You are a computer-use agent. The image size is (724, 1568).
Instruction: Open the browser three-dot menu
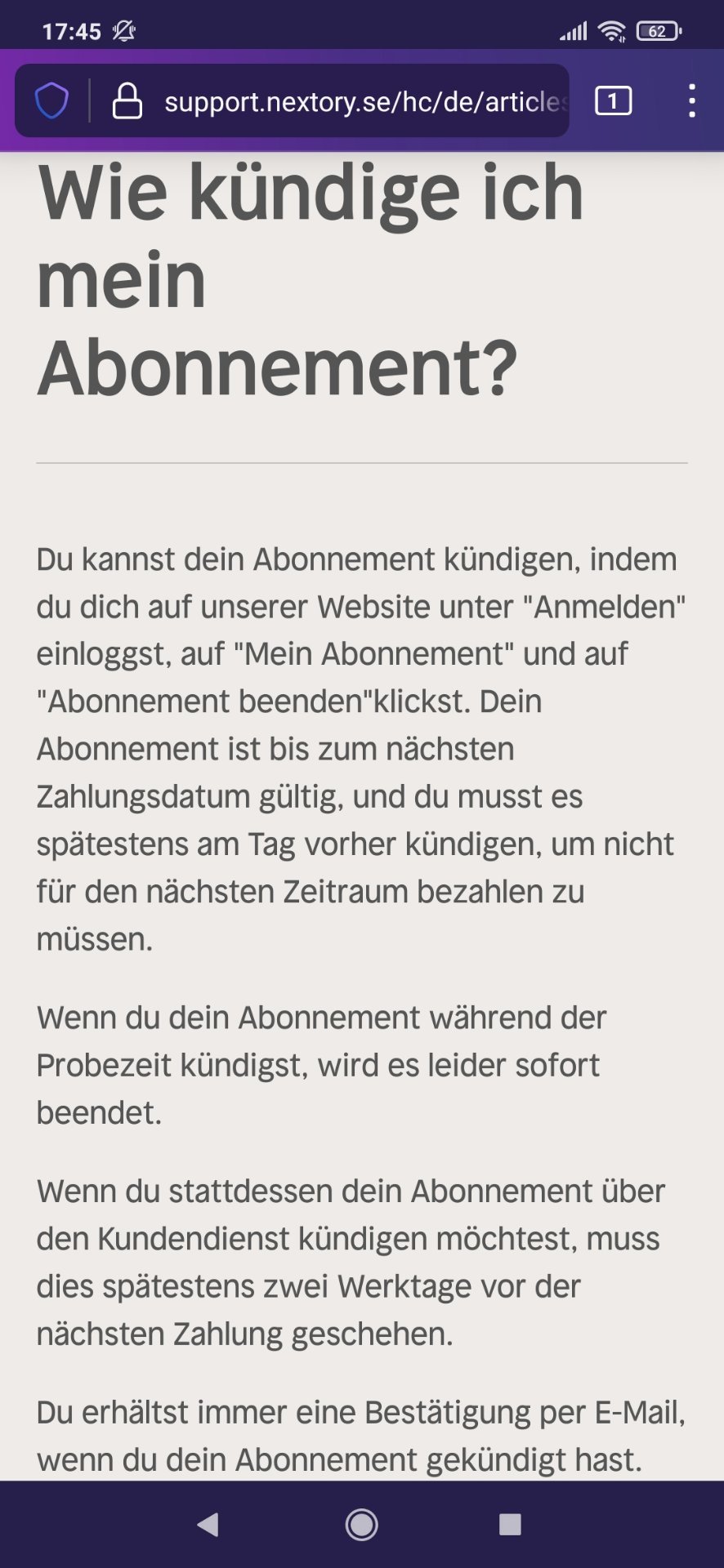click(x=691, y=101)
